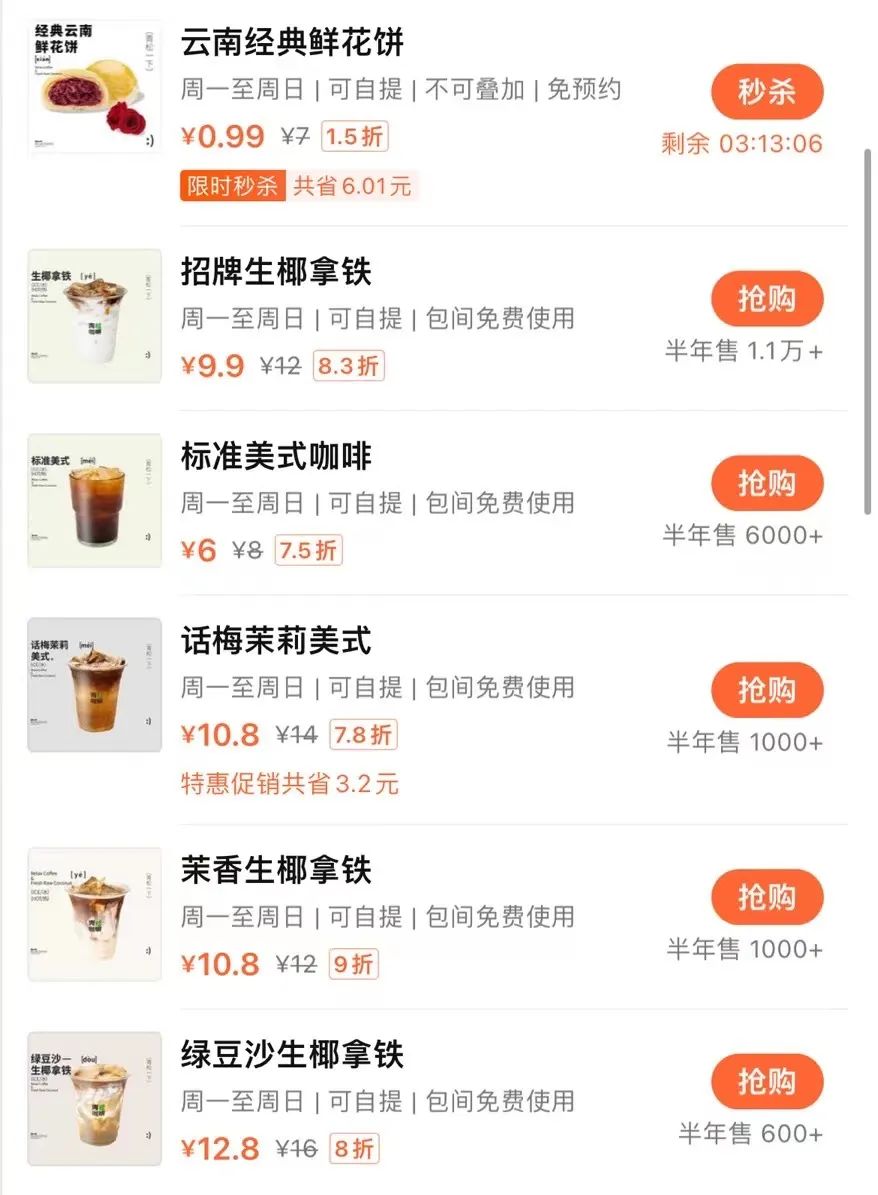This screenshot has height=1195, width=878.
Task: Open the 话梅茉莉美式 deal details
Action: [276, 641]
